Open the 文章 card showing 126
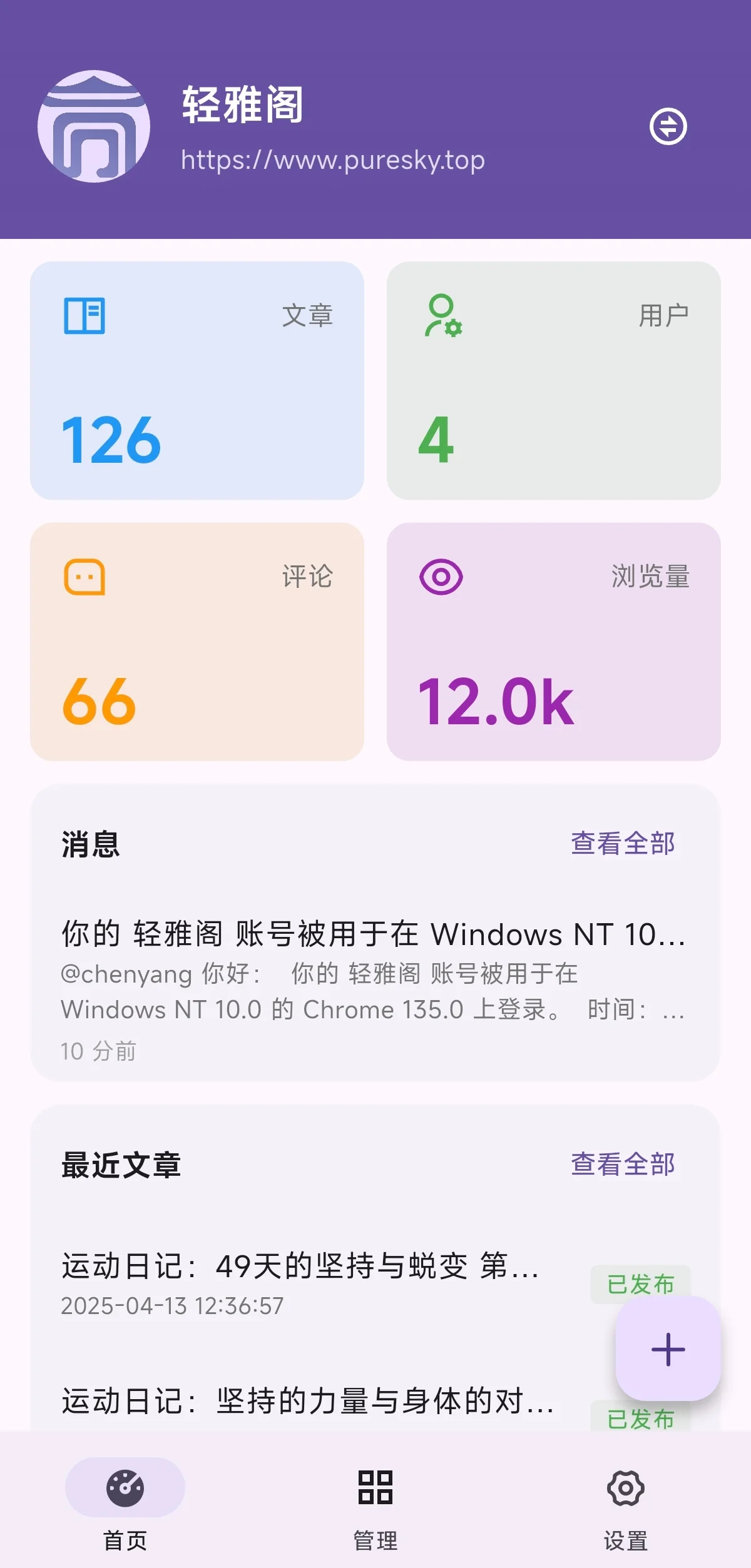 [197, 380]
